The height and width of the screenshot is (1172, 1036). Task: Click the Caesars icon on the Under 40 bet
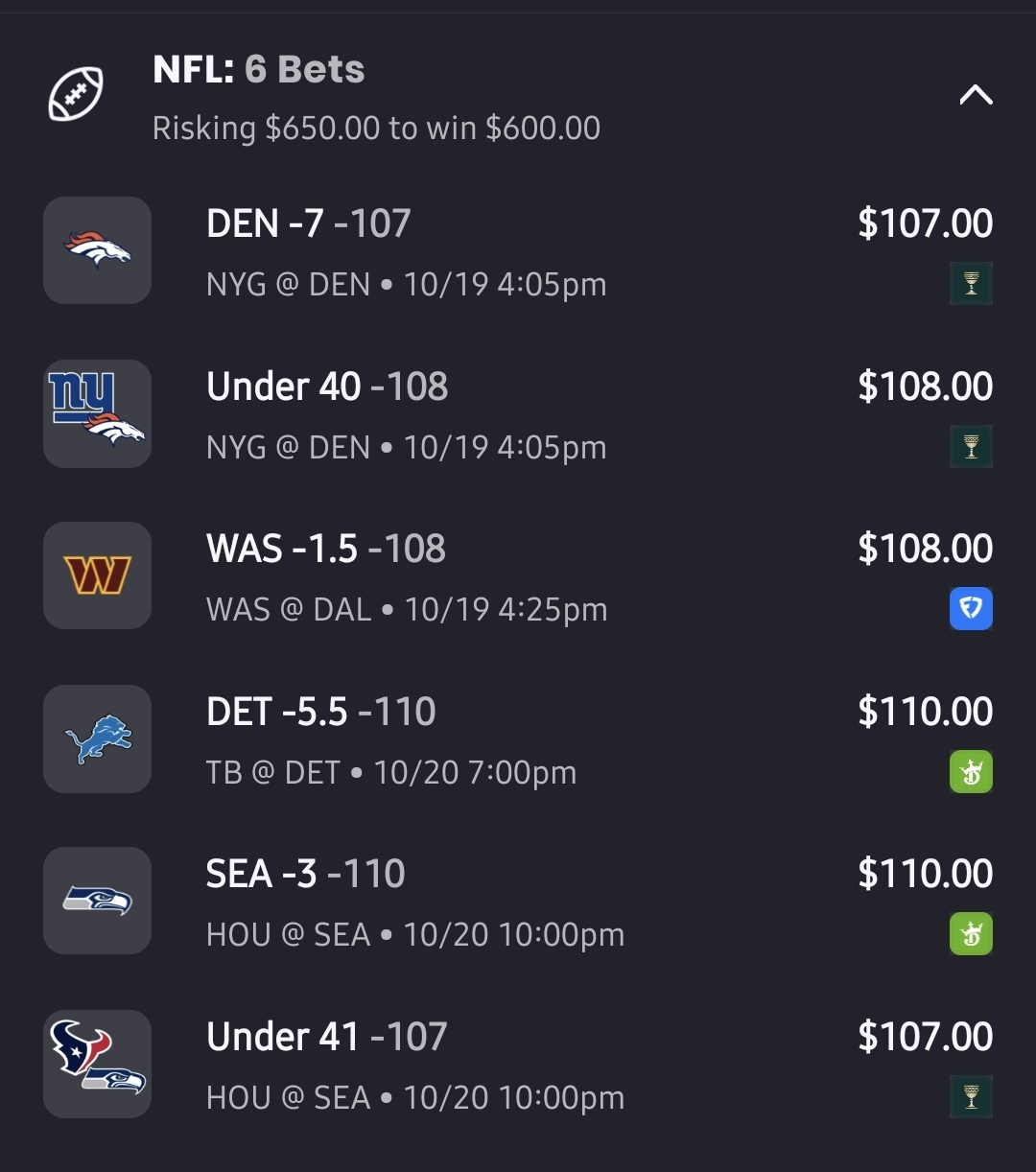click(971, 446)
